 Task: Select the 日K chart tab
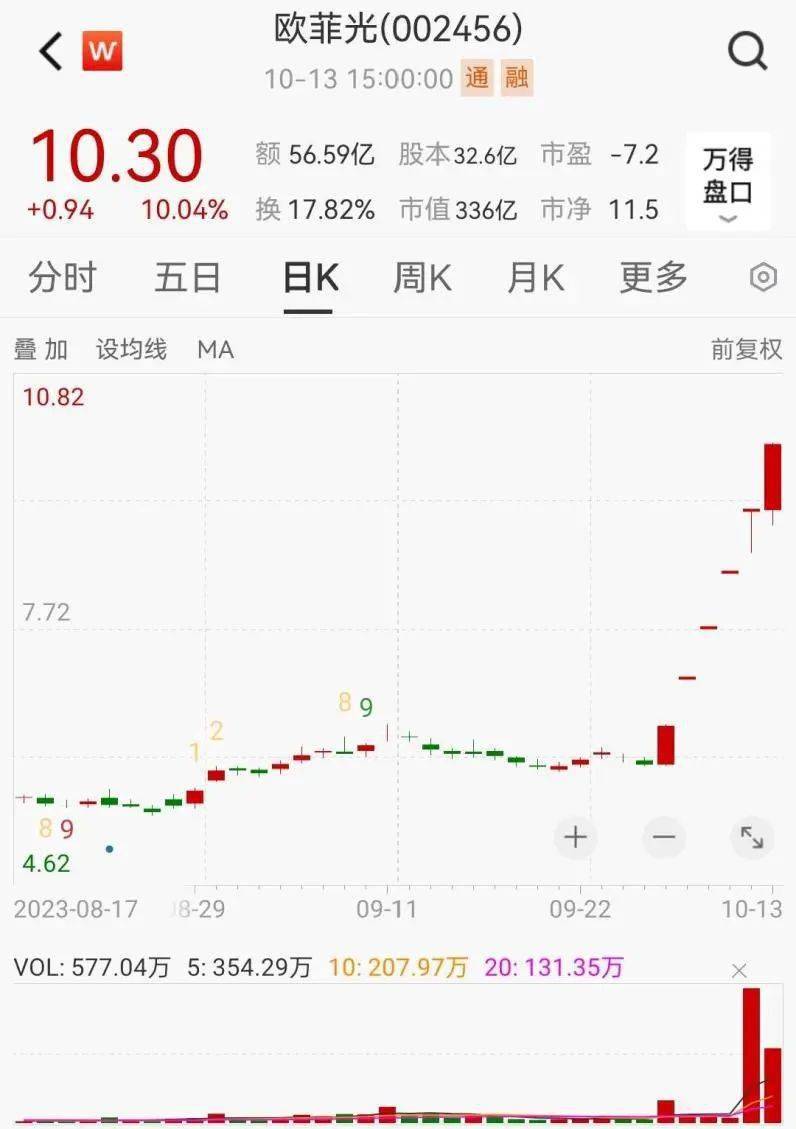click(x=310, y=277)
